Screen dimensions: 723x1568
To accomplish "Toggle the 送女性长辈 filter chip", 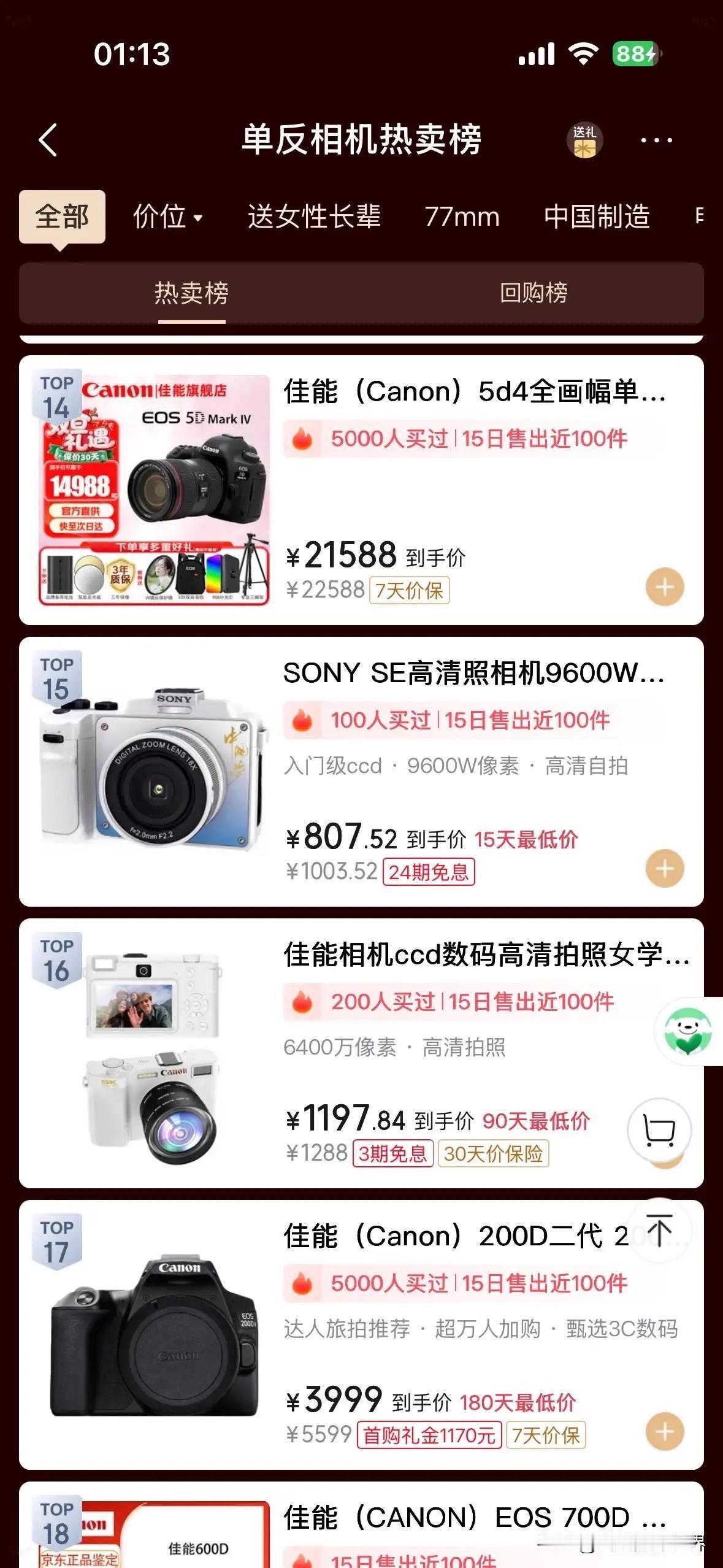I will coord(316,217).
